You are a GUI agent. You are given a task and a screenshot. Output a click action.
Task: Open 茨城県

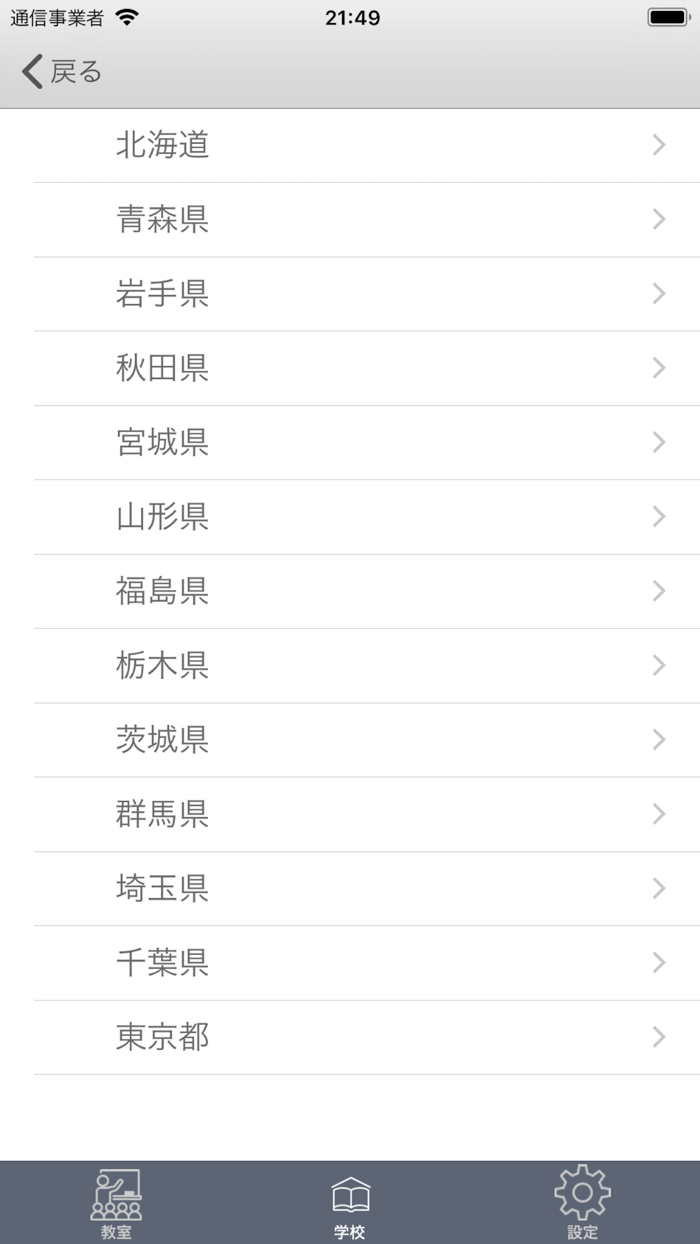[x=350, y=740]
